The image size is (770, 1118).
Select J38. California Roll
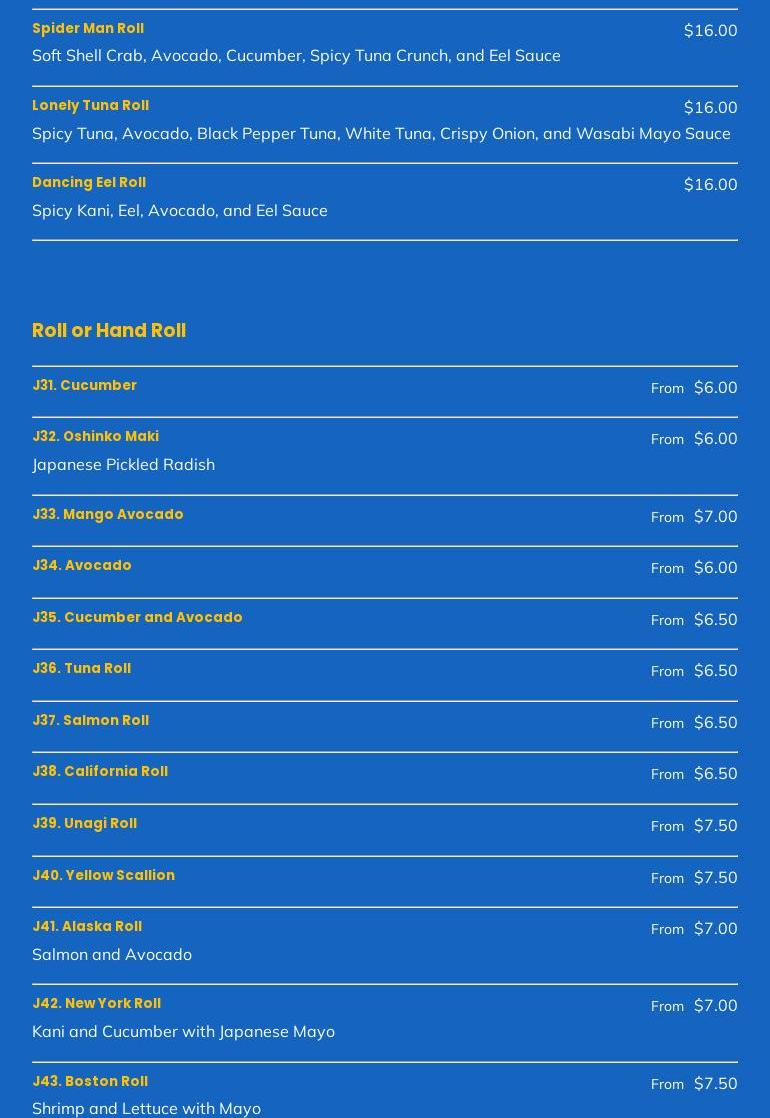tap(100, 772)
